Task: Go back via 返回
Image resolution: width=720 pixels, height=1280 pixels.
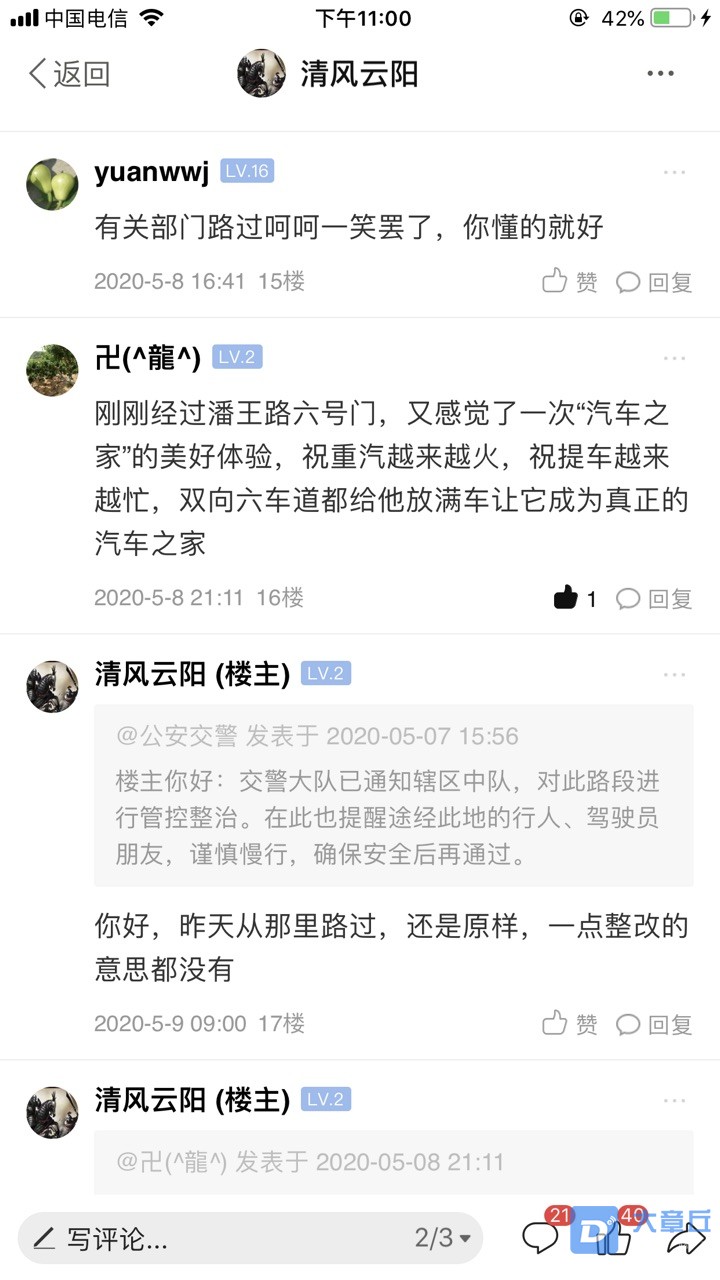Action: [x=68, y=74]
